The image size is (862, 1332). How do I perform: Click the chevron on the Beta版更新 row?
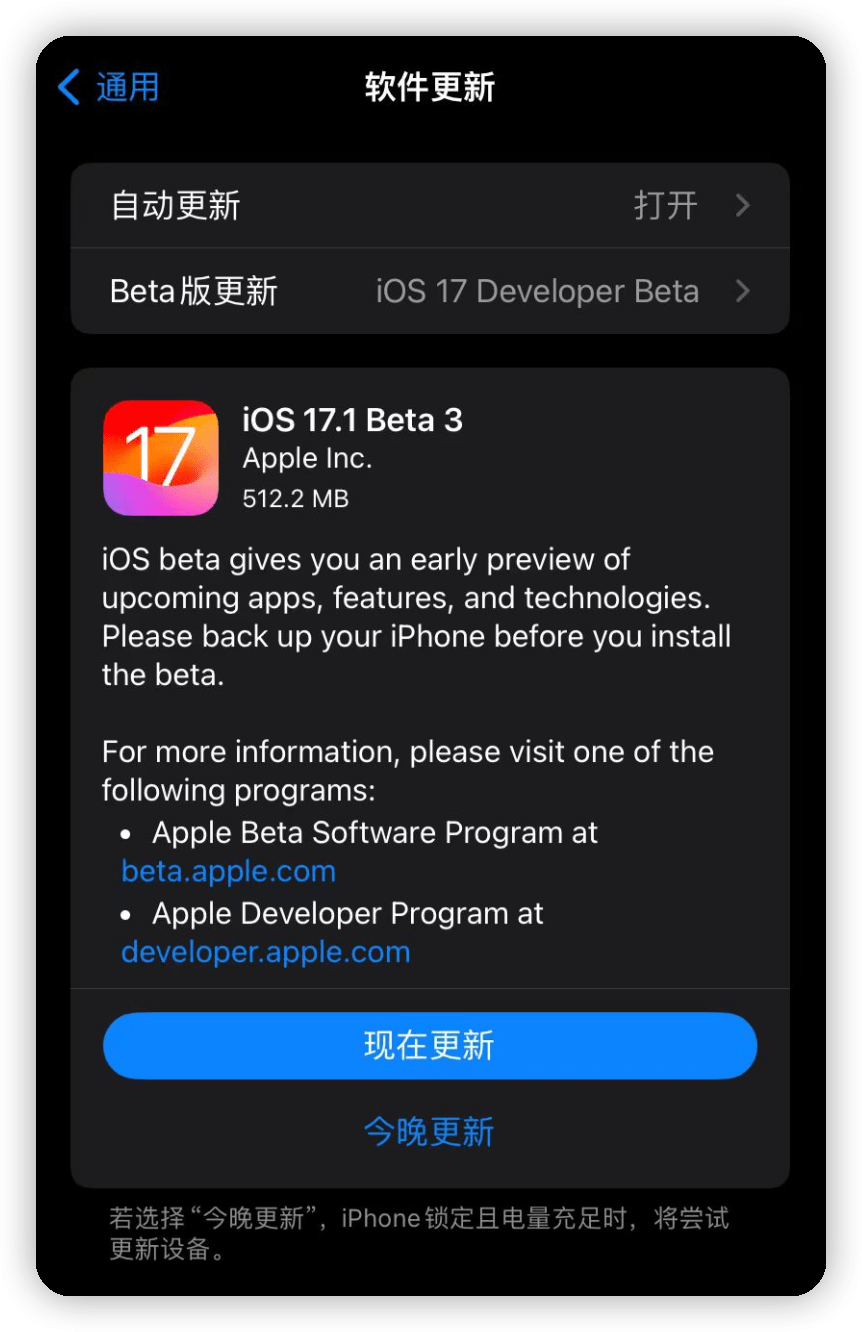(x=742, y=291)
